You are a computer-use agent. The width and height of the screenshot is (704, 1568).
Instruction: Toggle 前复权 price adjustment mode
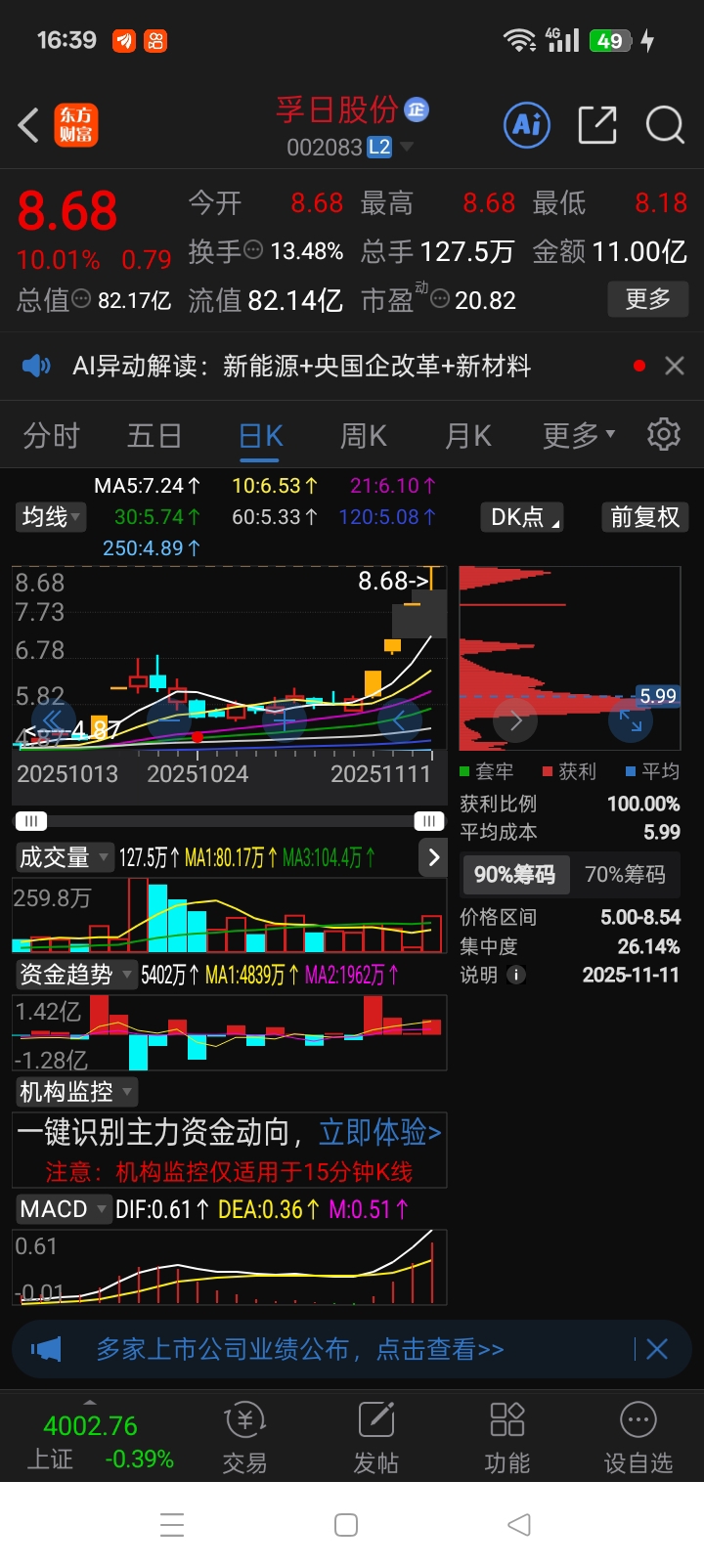[x=644, y=517]
